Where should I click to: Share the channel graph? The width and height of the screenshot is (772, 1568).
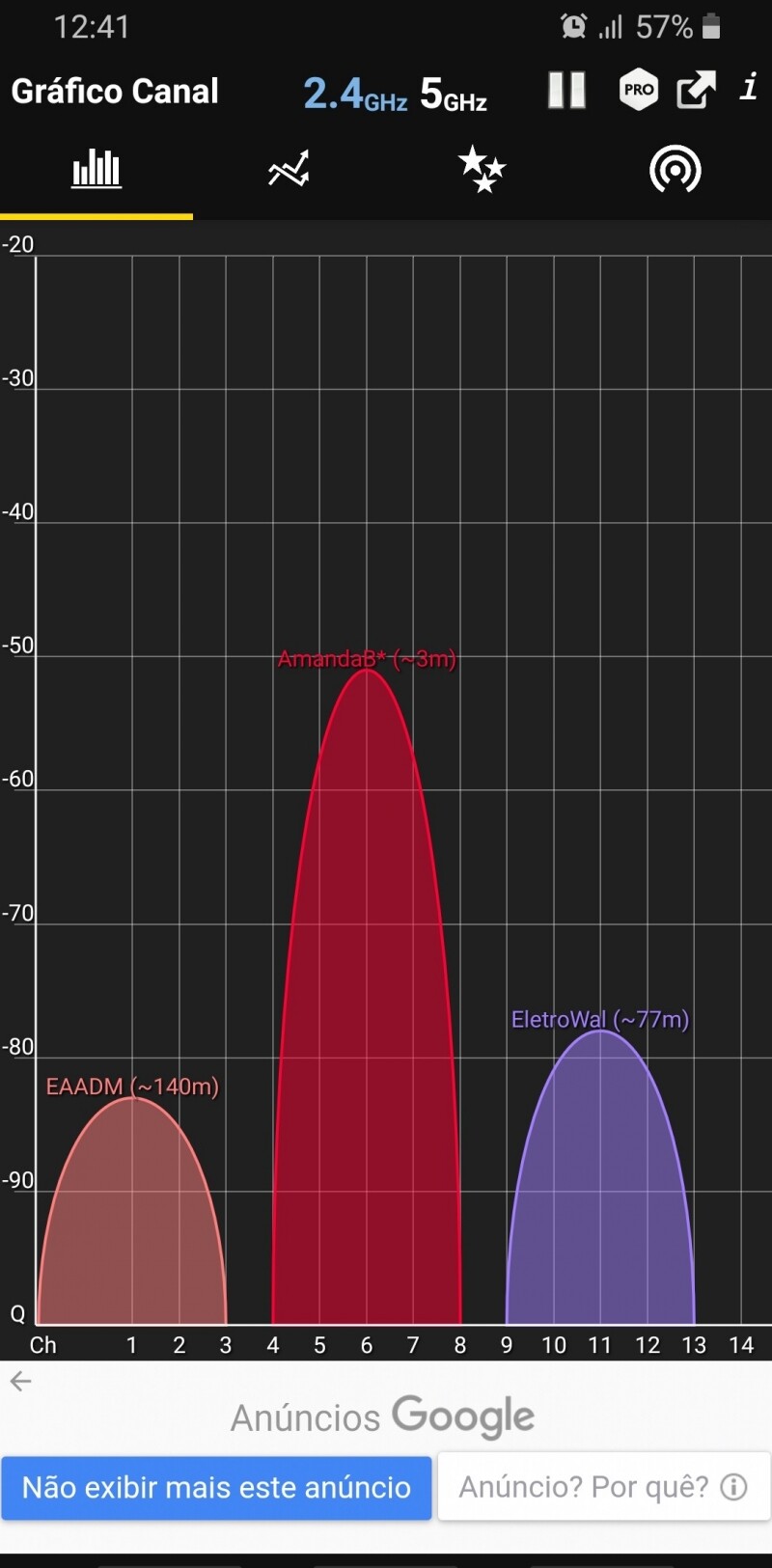click(696, 91)
